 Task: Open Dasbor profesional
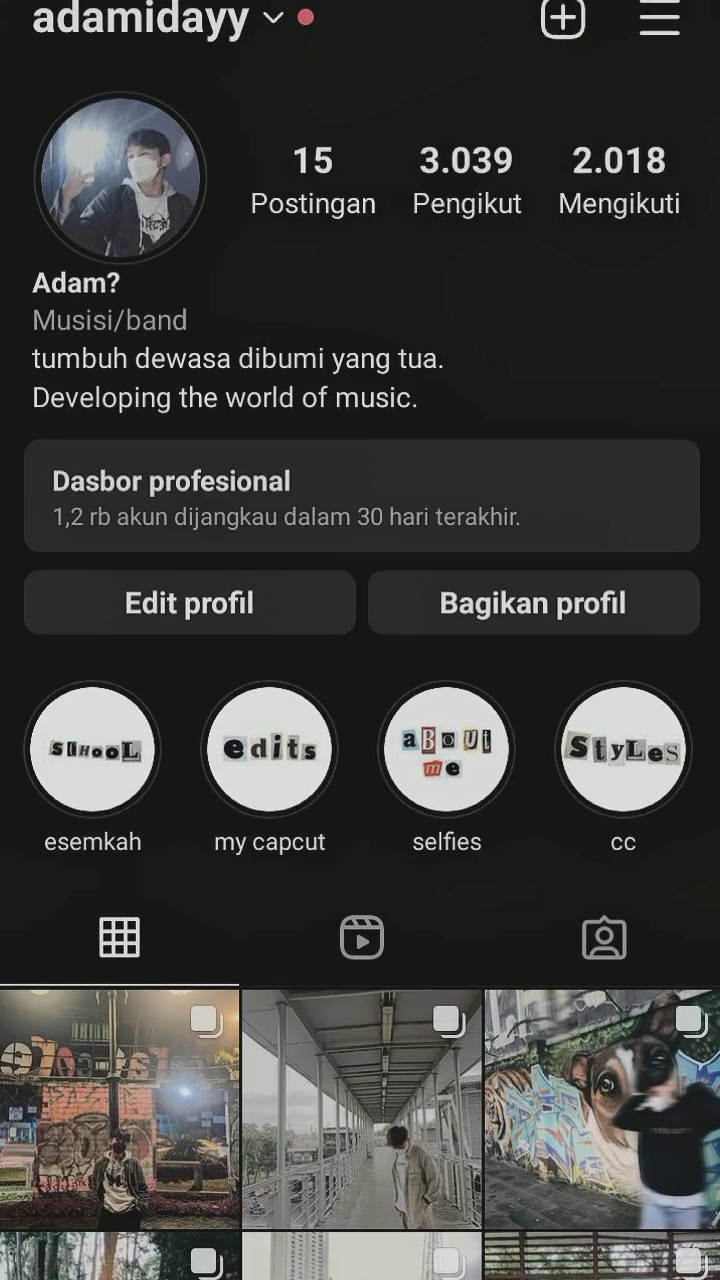(361, 496)
